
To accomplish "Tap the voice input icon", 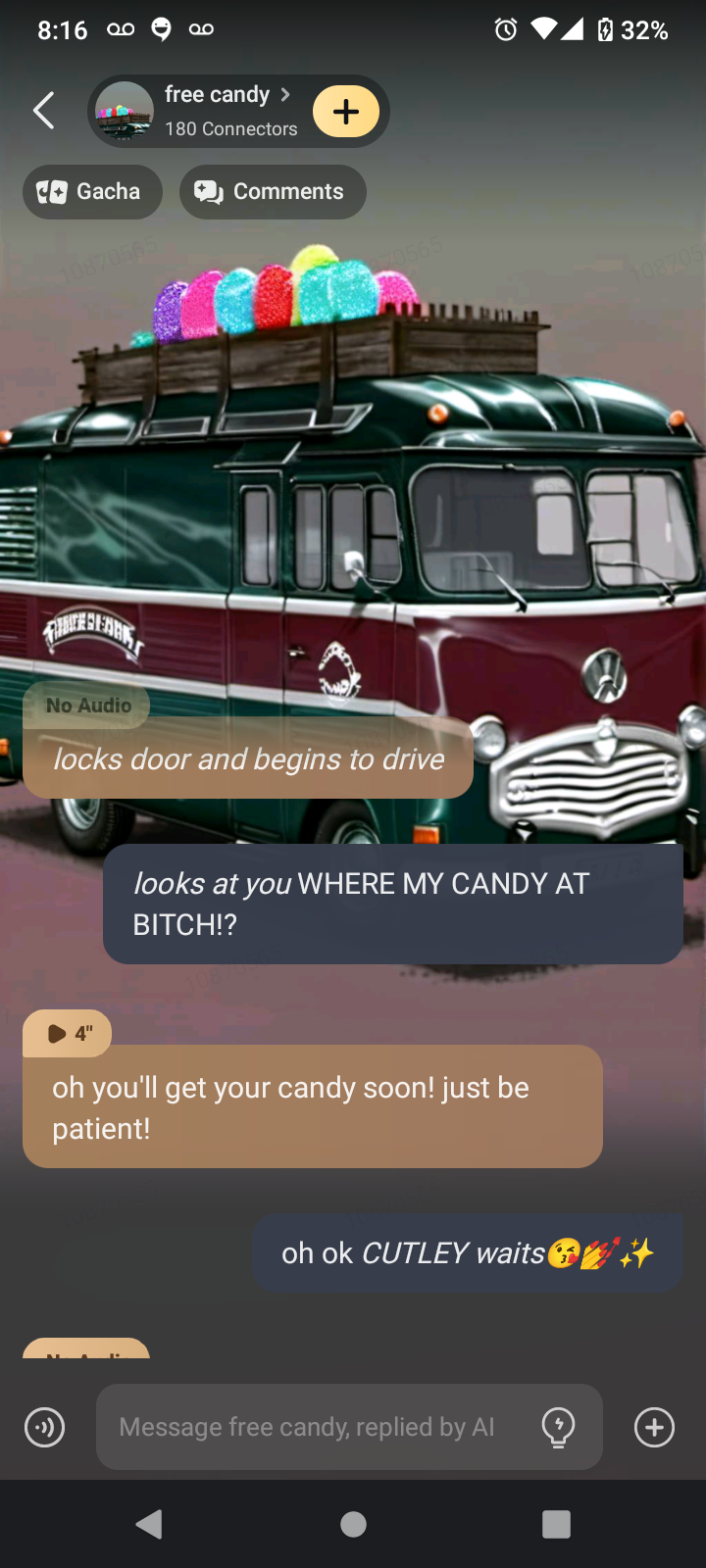I will 45,1427.
